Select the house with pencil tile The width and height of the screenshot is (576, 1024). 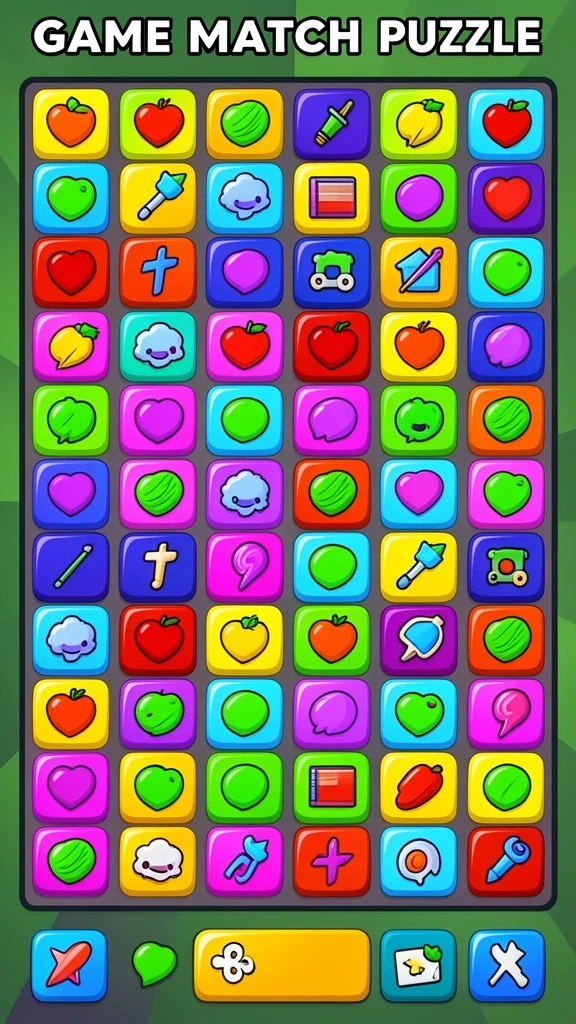pos(419,272)
